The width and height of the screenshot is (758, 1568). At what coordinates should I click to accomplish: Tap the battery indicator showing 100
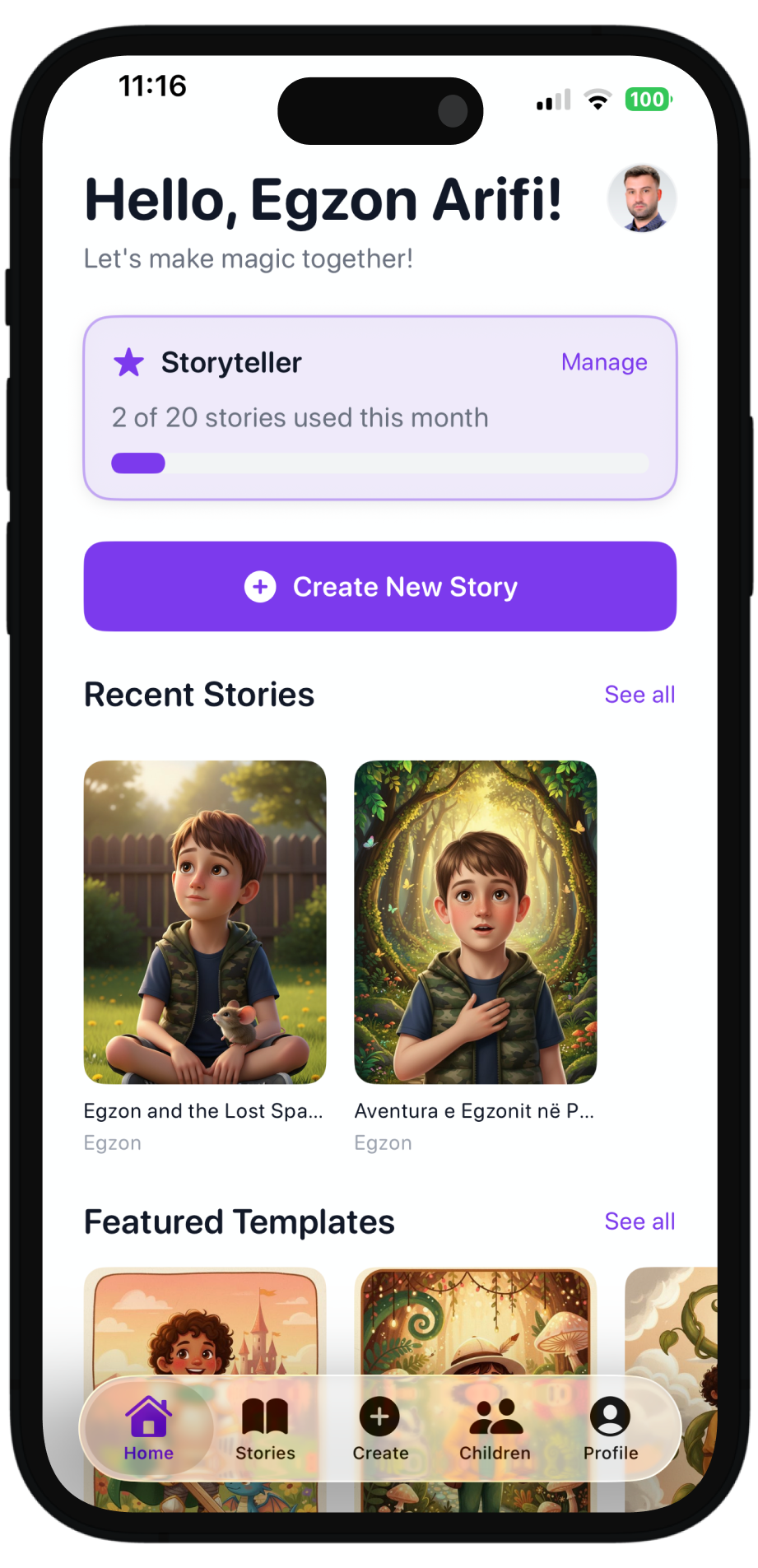click(648, 99)
